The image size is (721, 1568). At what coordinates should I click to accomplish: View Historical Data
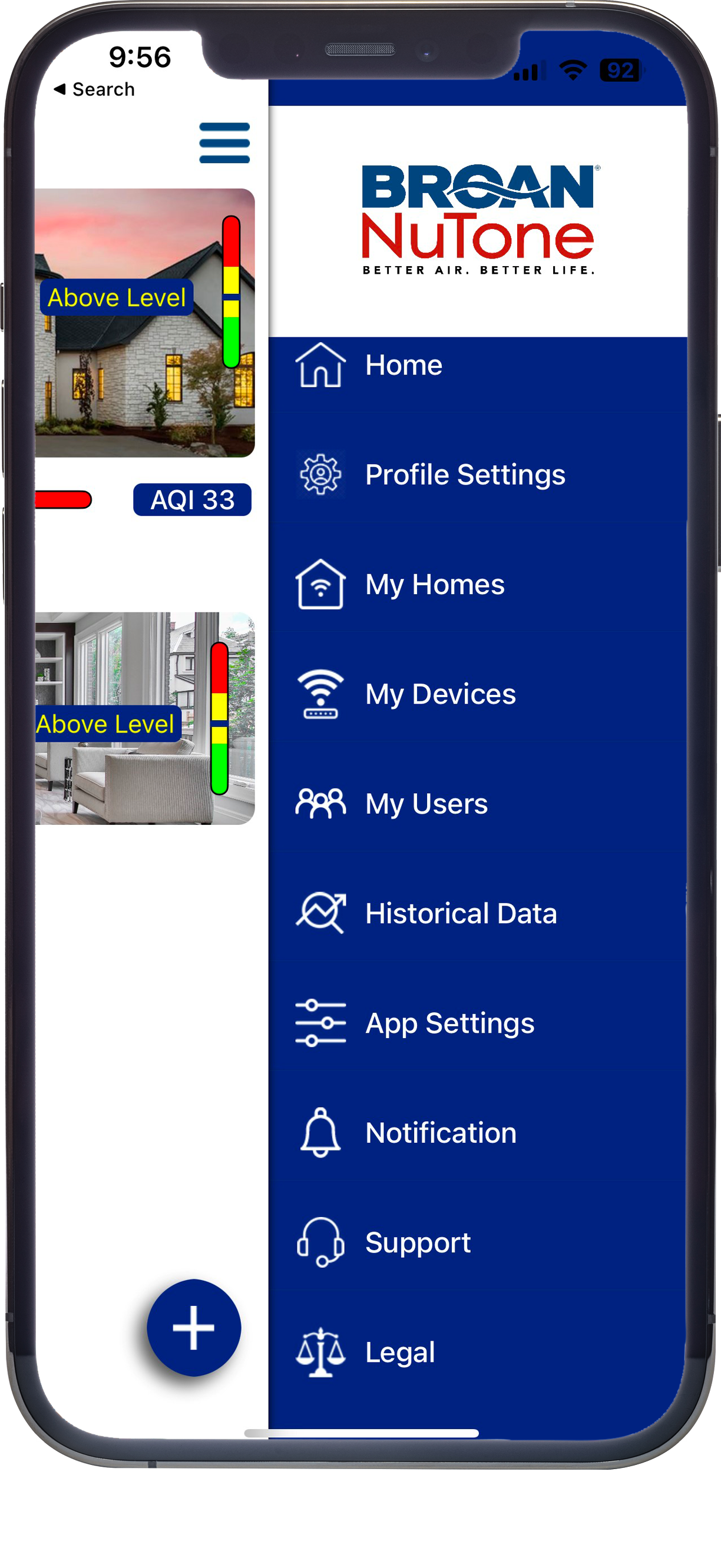[477, 913]
